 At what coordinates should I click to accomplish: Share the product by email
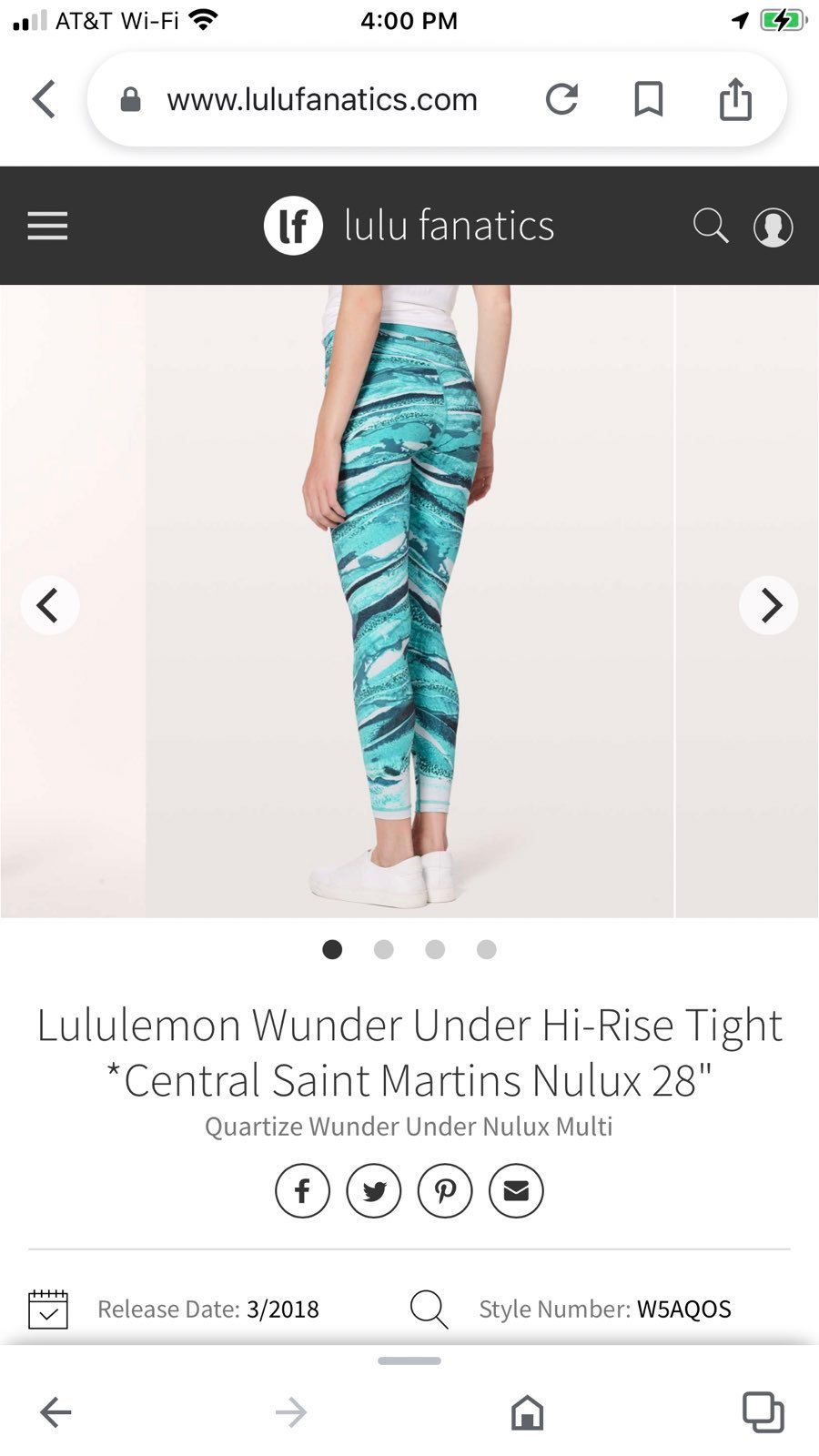pos(516,1190)
